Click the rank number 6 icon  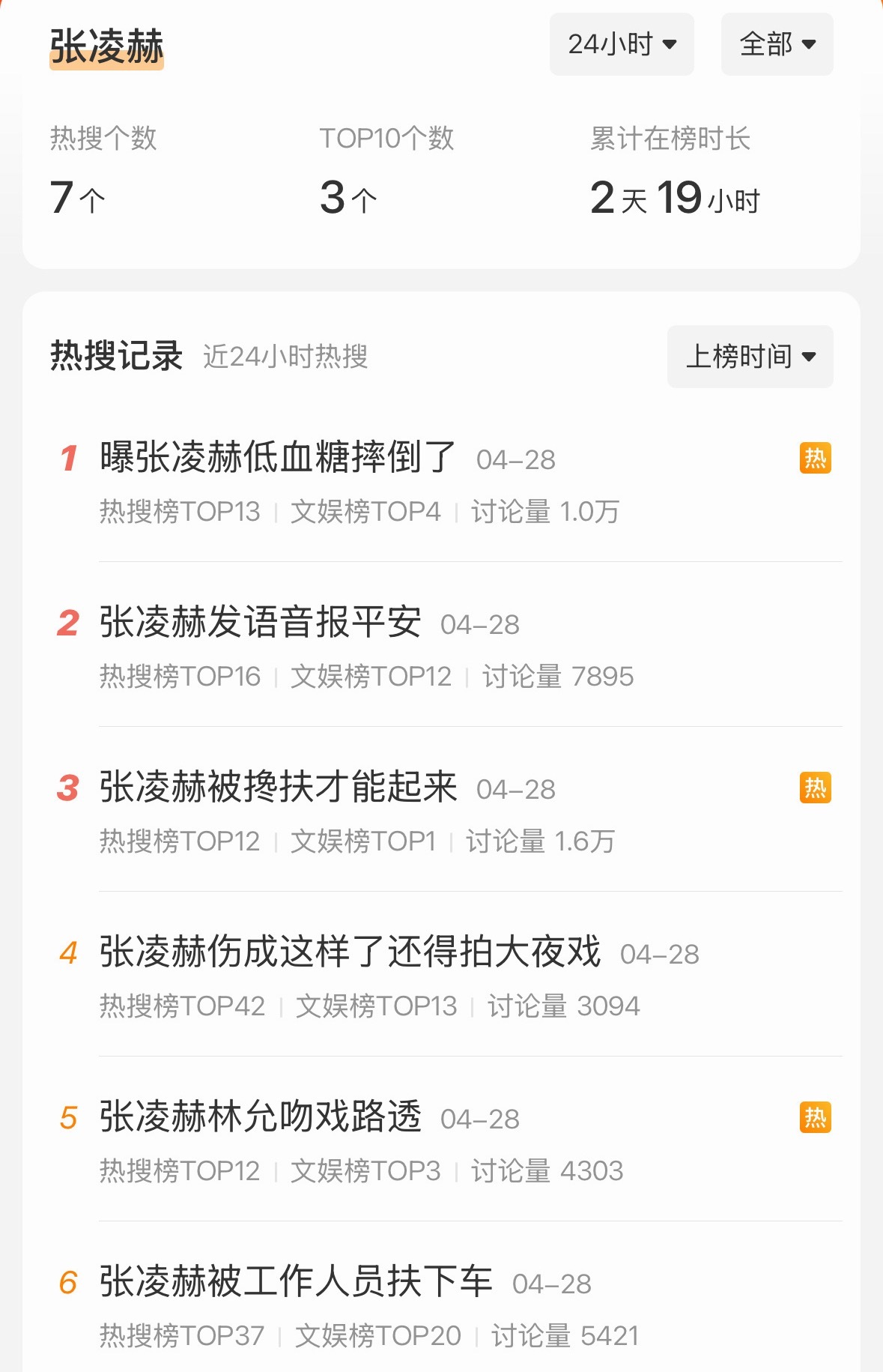coord(68,1281)
